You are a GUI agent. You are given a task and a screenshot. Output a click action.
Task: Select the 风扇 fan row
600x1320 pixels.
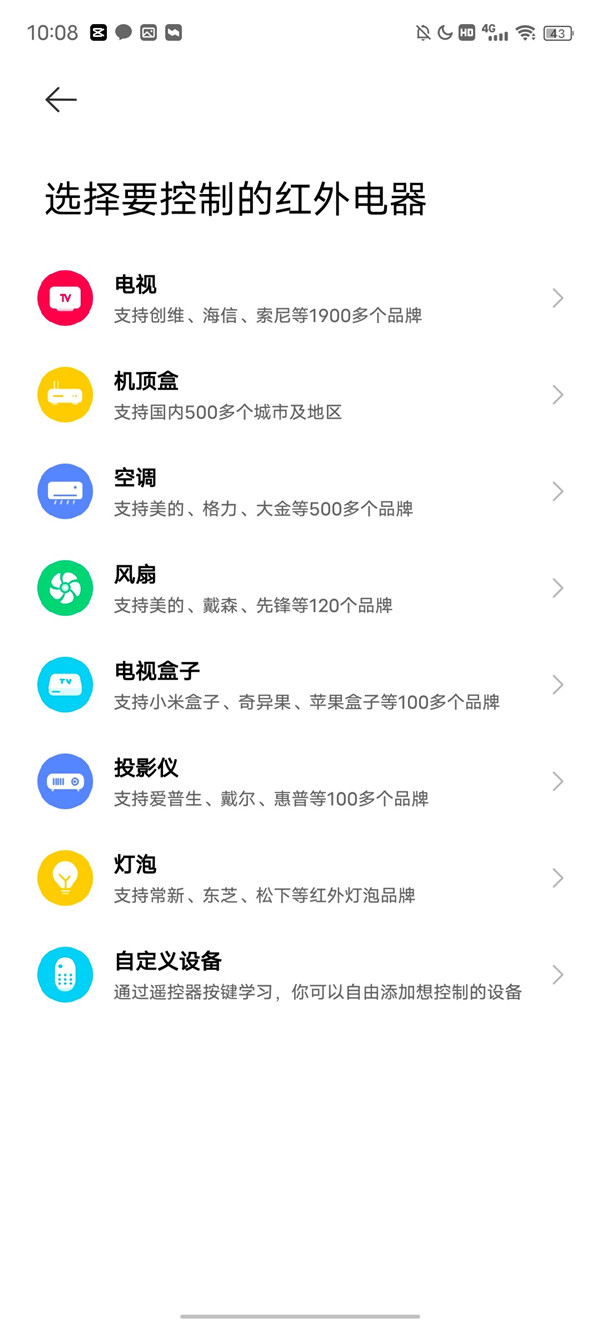(300, 588)
